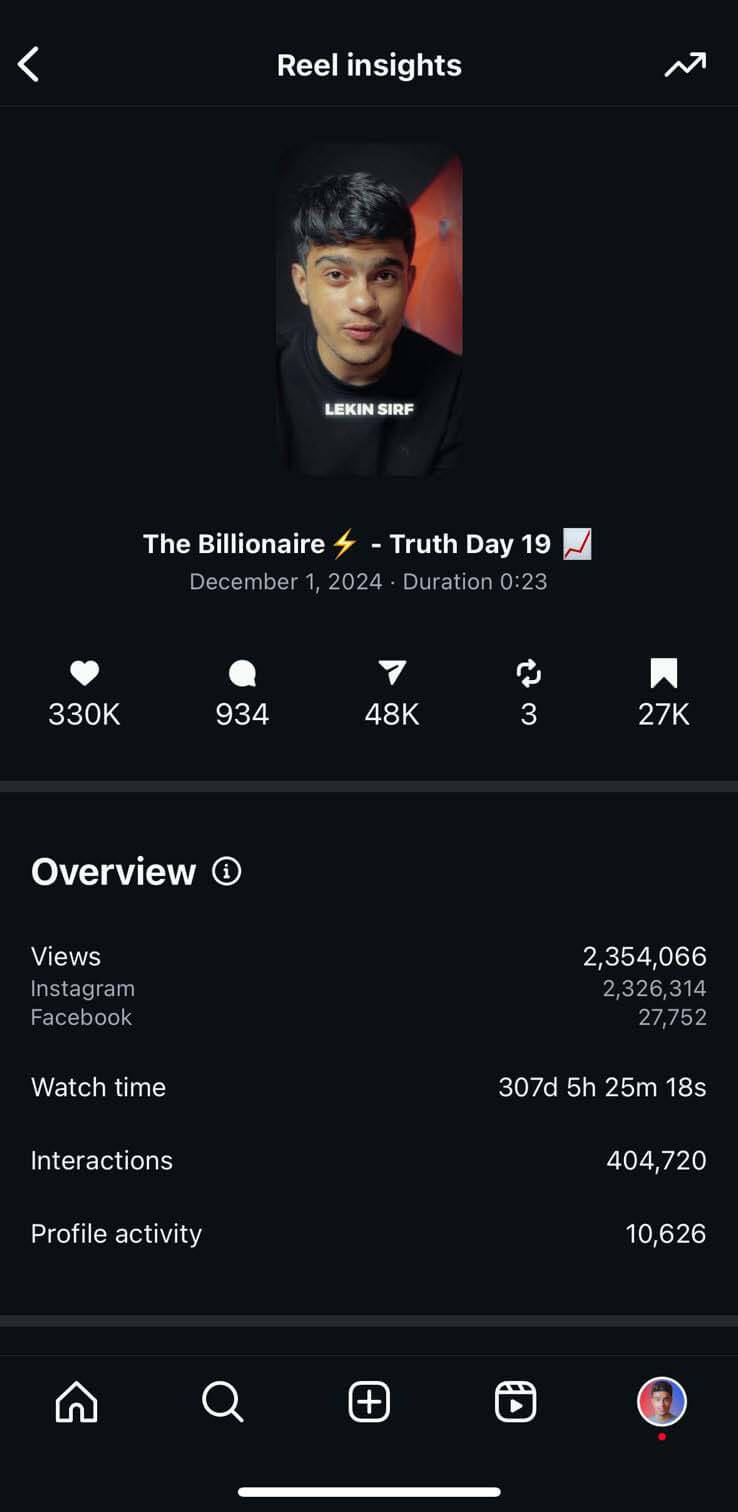738x1512 pixels.
Task: Open the Search tab
Action: click(x=222, y=1402)
